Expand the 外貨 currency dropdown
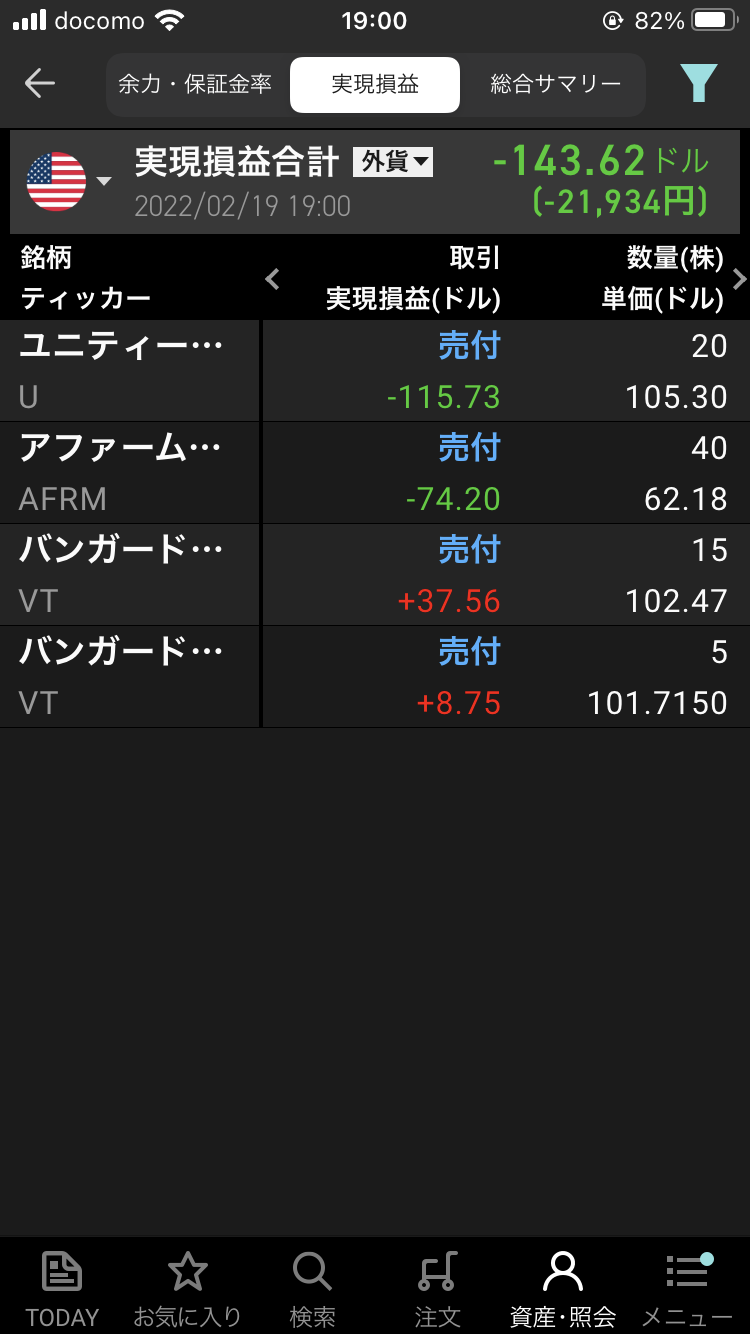 click(x=393, y=161)
